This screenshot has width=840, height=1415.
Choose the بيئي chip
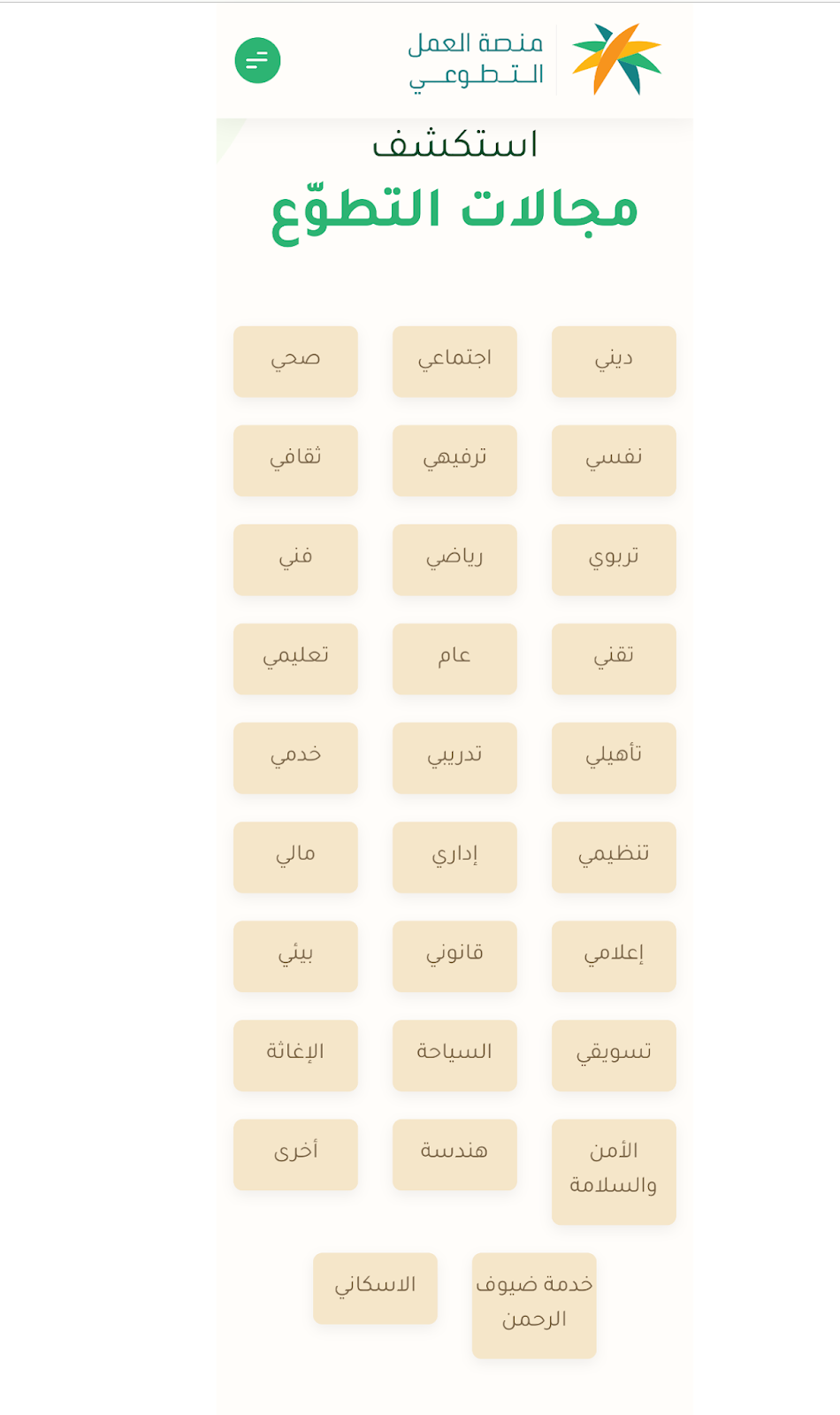(x=295, y=955)
